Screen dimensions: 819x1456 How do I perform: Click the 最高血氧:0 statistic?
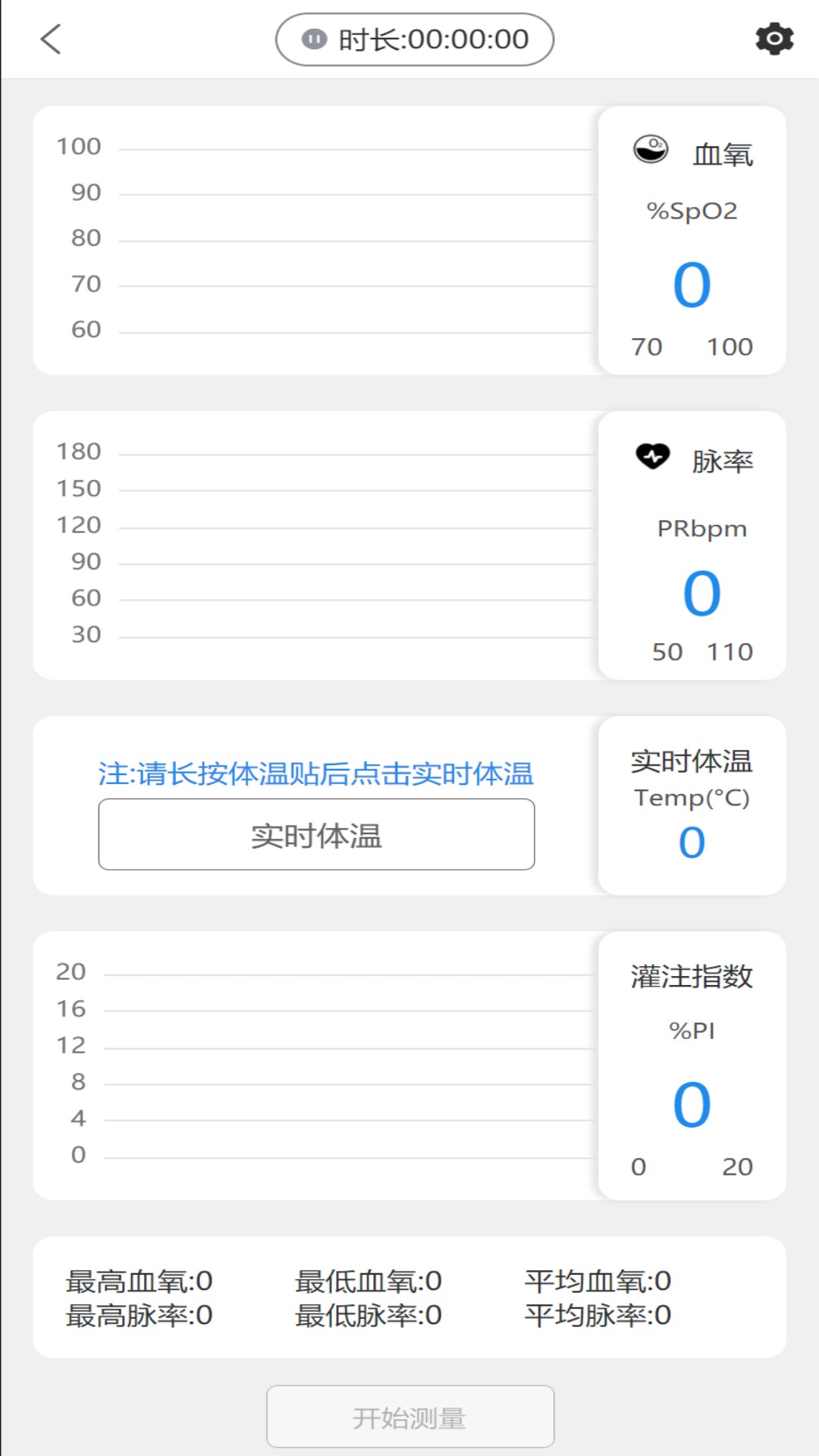pyautogui.click(x=138, y=1282)
